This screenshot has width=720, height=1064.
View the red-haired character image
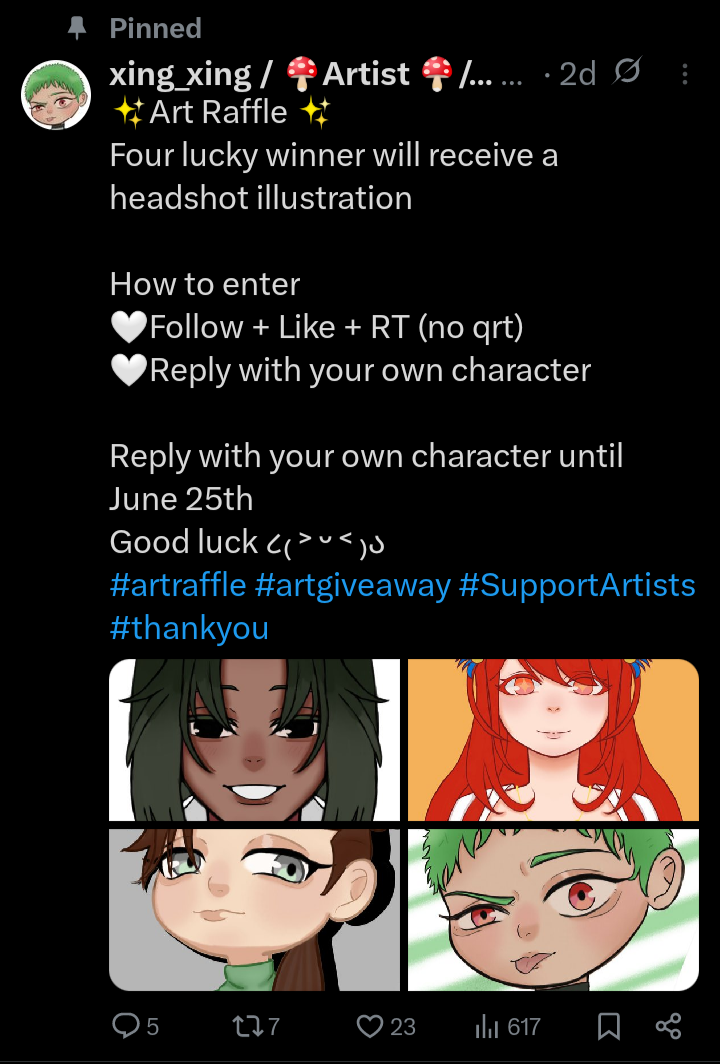click(553, 740)
